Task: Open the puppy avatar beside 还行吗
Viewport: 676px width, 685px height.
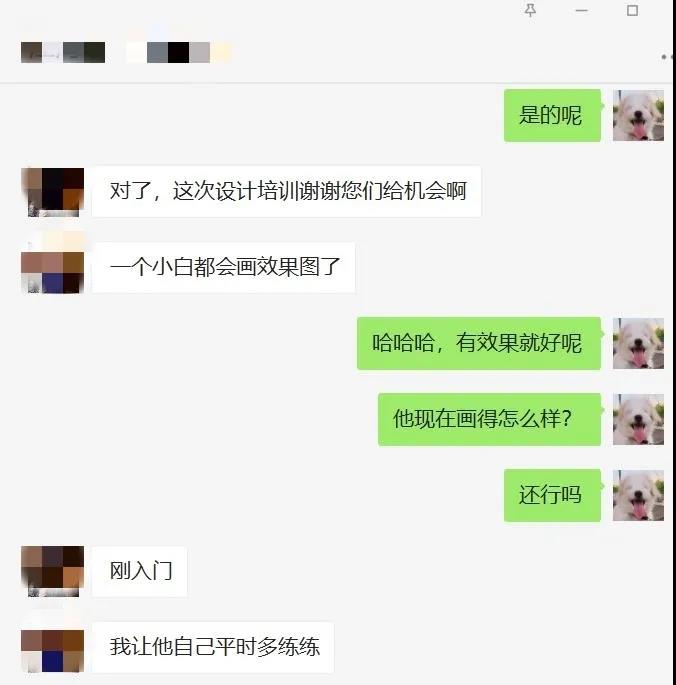Action: (x=638, y=495)
